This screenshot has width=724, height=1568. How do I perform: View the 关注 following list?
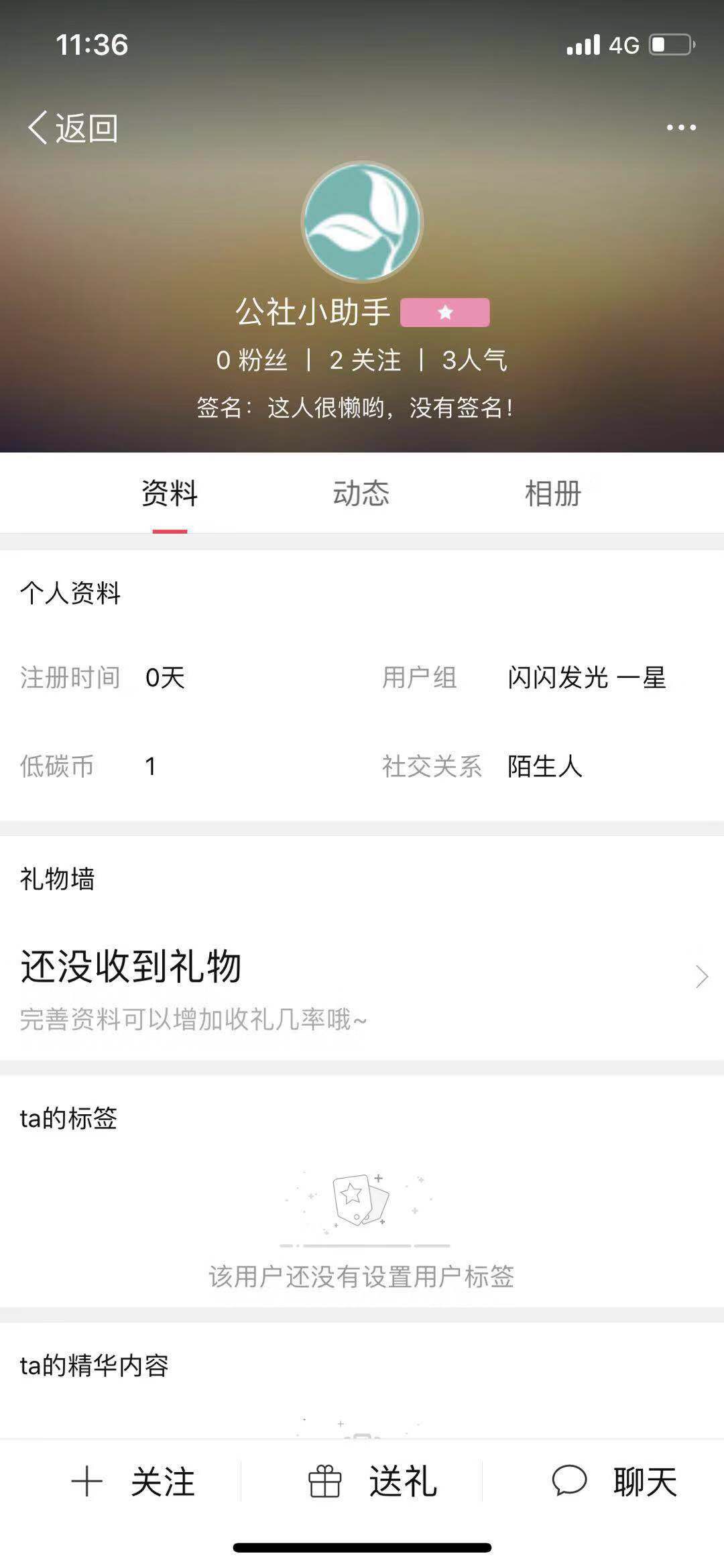click(x=365, y=361)
